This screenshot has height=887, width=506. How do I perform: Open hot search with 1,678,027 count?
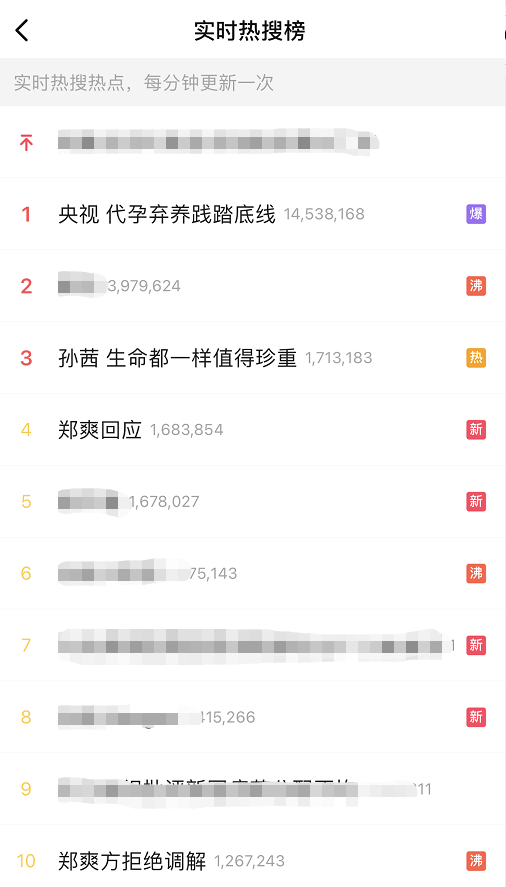coord(253,501)
